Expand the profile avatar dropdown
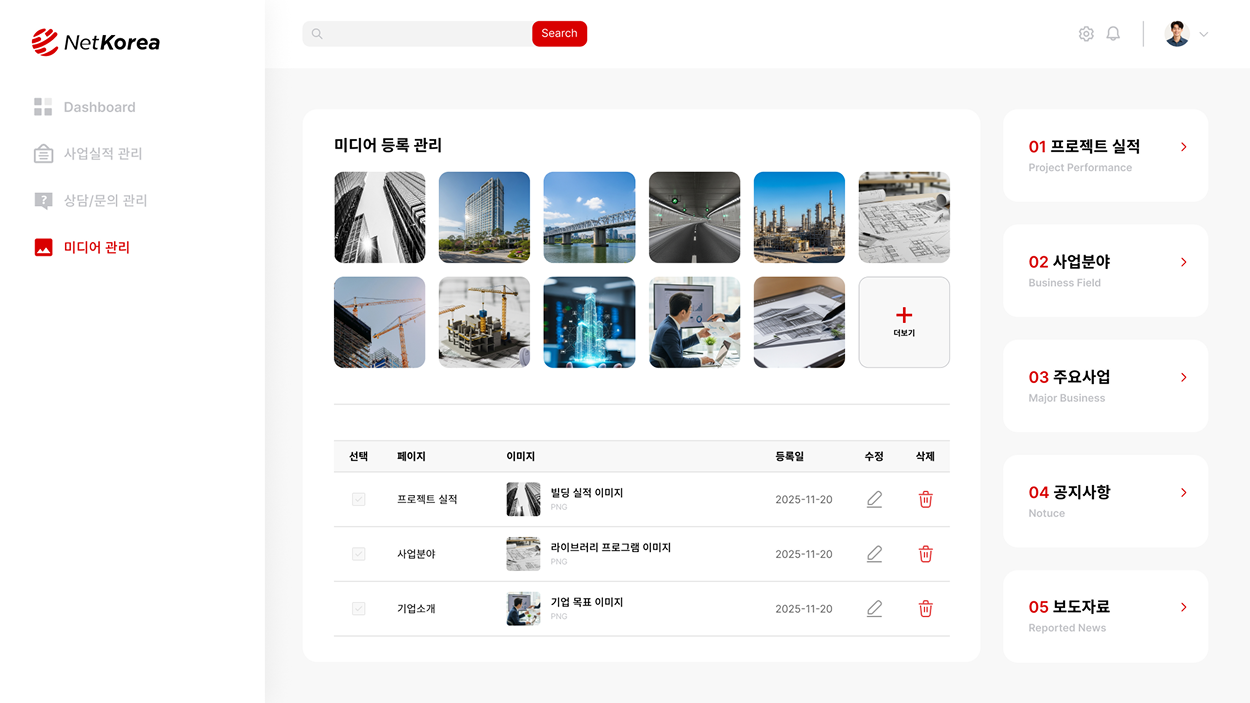The height and width of the screenshot is (703, 1250). (x=1187, y=34)
